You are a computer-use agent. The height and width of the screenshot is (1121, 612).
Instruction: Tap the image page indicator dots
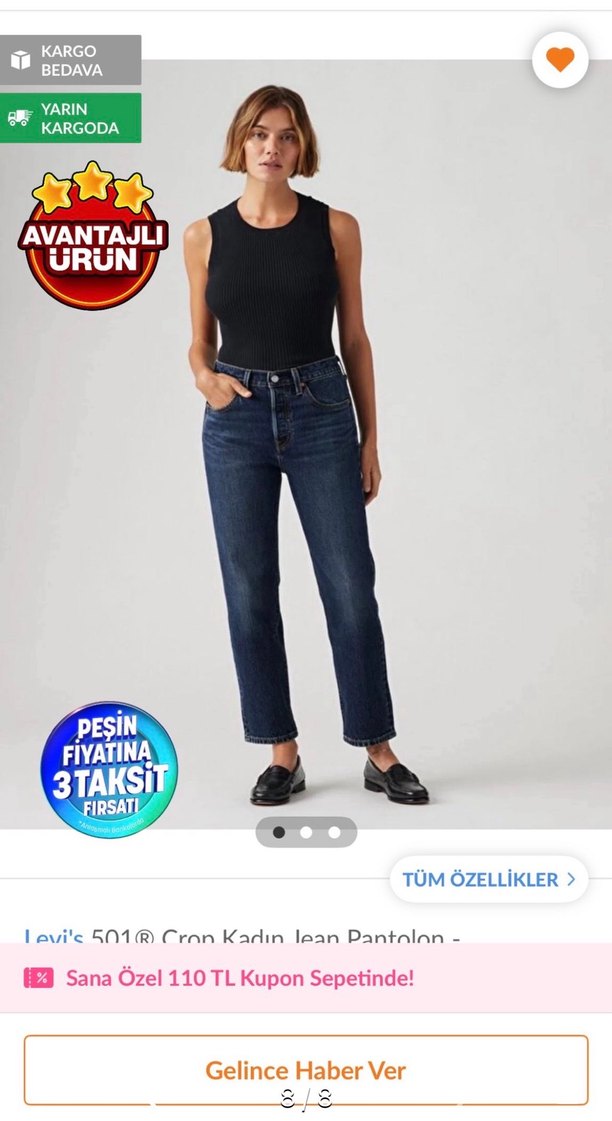click(306, 832)
